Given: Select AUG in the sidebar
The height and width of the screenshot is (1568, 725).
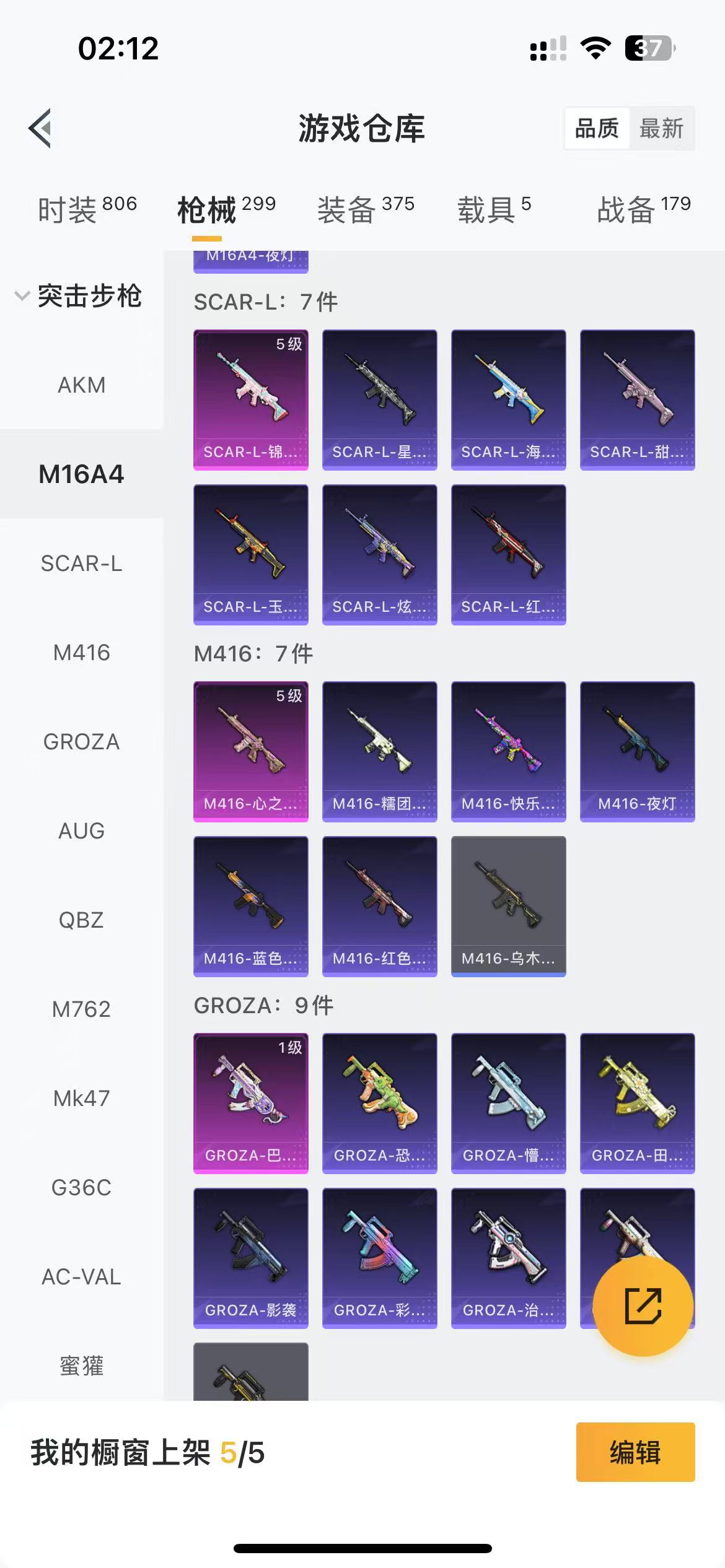Looking at the screenshot, I should point(81,831).
